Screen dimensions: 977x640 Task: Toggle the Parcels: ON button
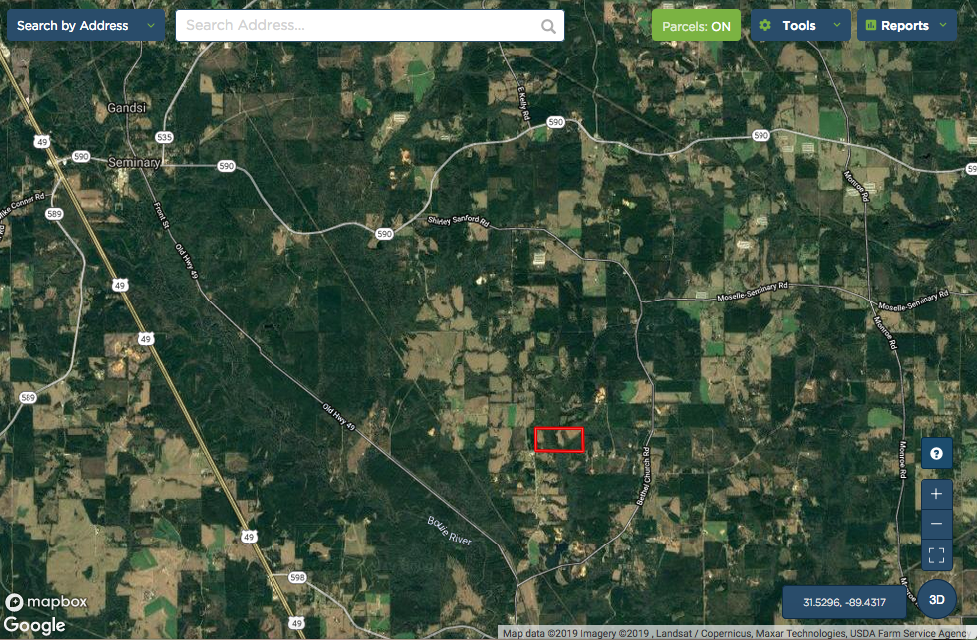tap(696, 26)
